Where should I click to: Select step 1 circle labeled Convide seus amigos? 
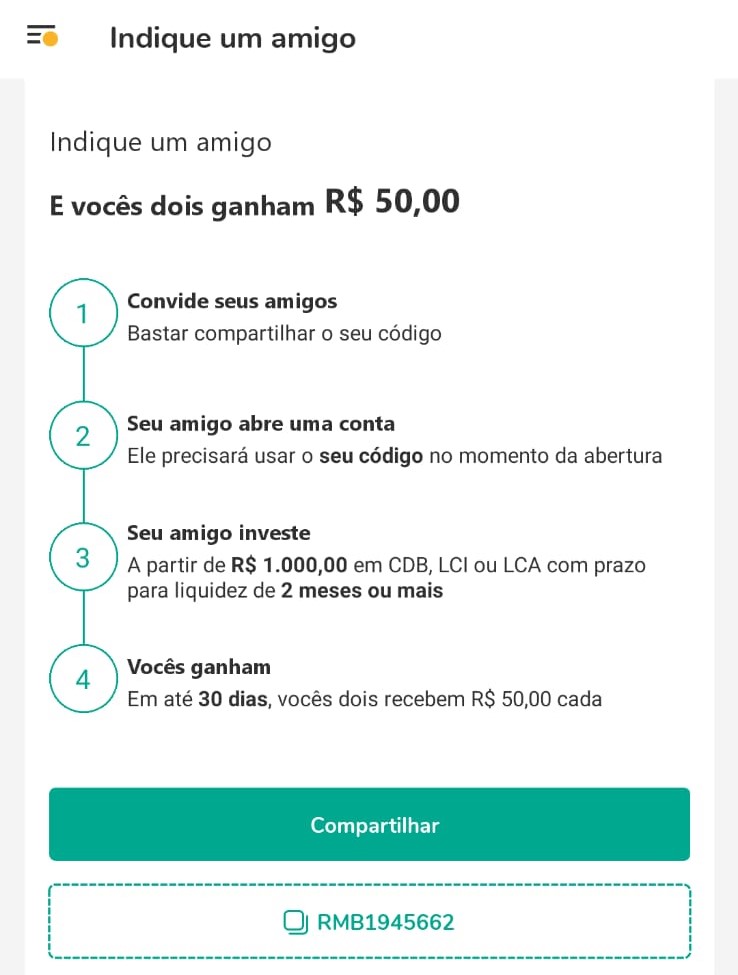point(83,312)
